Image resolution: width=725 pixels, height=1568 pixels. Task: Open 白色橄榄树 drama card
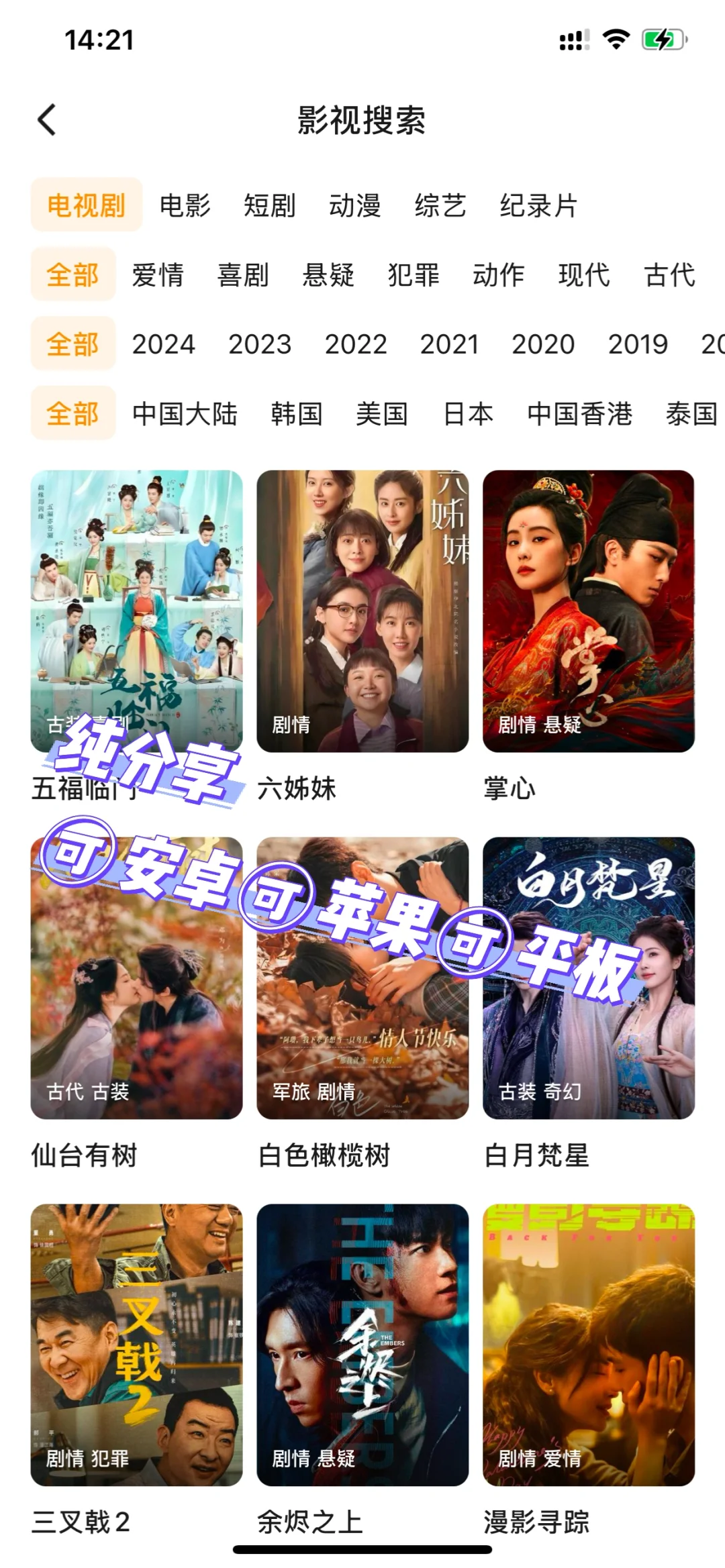click(362, 978)
